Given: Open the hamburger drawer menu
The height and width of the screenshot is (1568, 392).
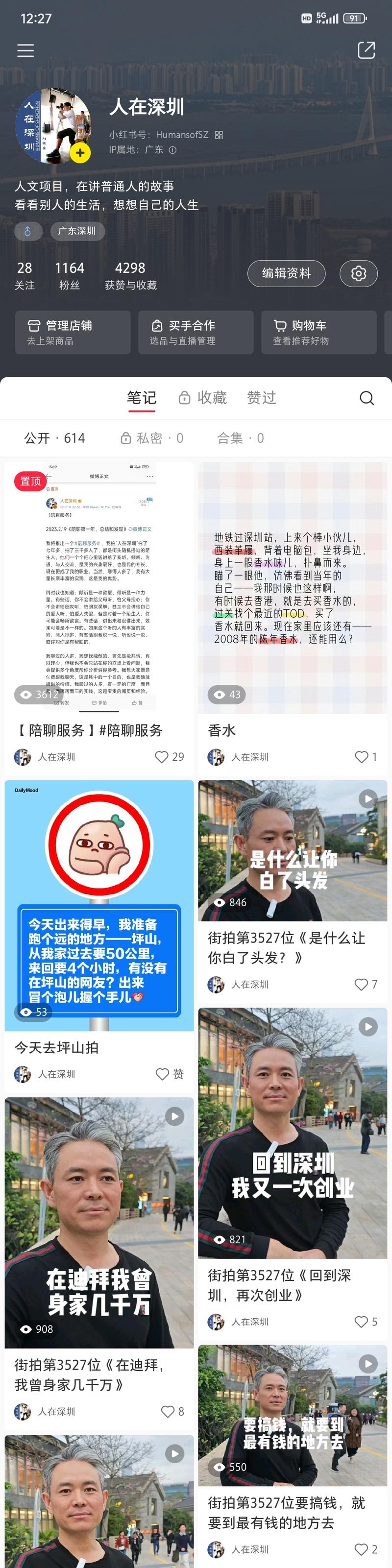Looking at the screenshot, I should 25,50.
